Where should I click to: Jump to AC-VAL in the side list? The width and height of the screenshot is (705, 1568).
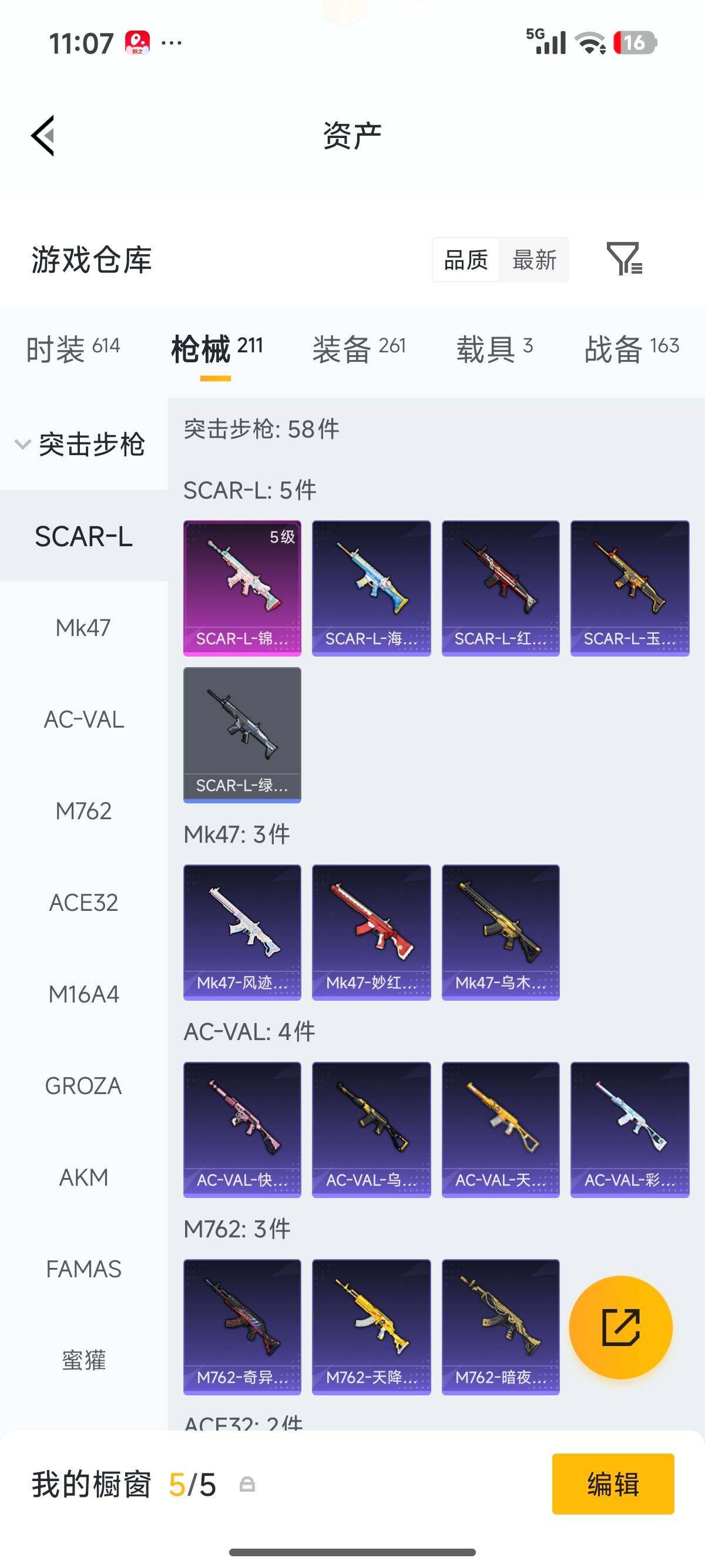click(x=83, y=719)
